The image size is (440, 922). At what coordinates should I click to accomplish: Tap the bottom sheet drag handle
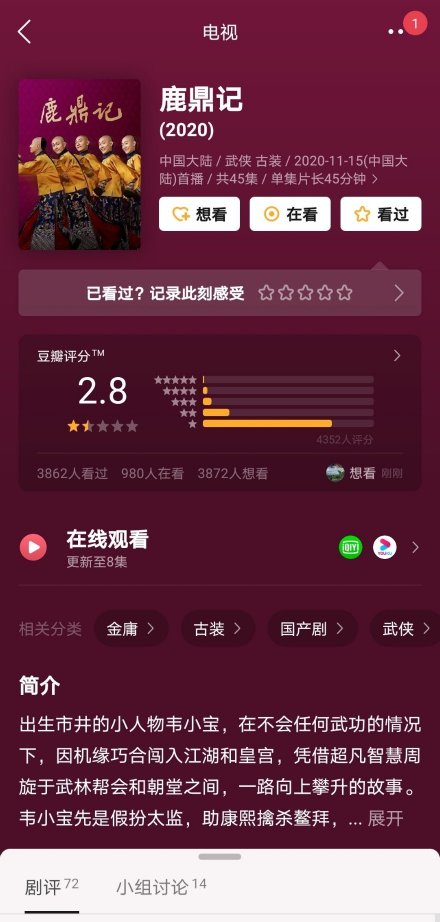coord(220,857)
